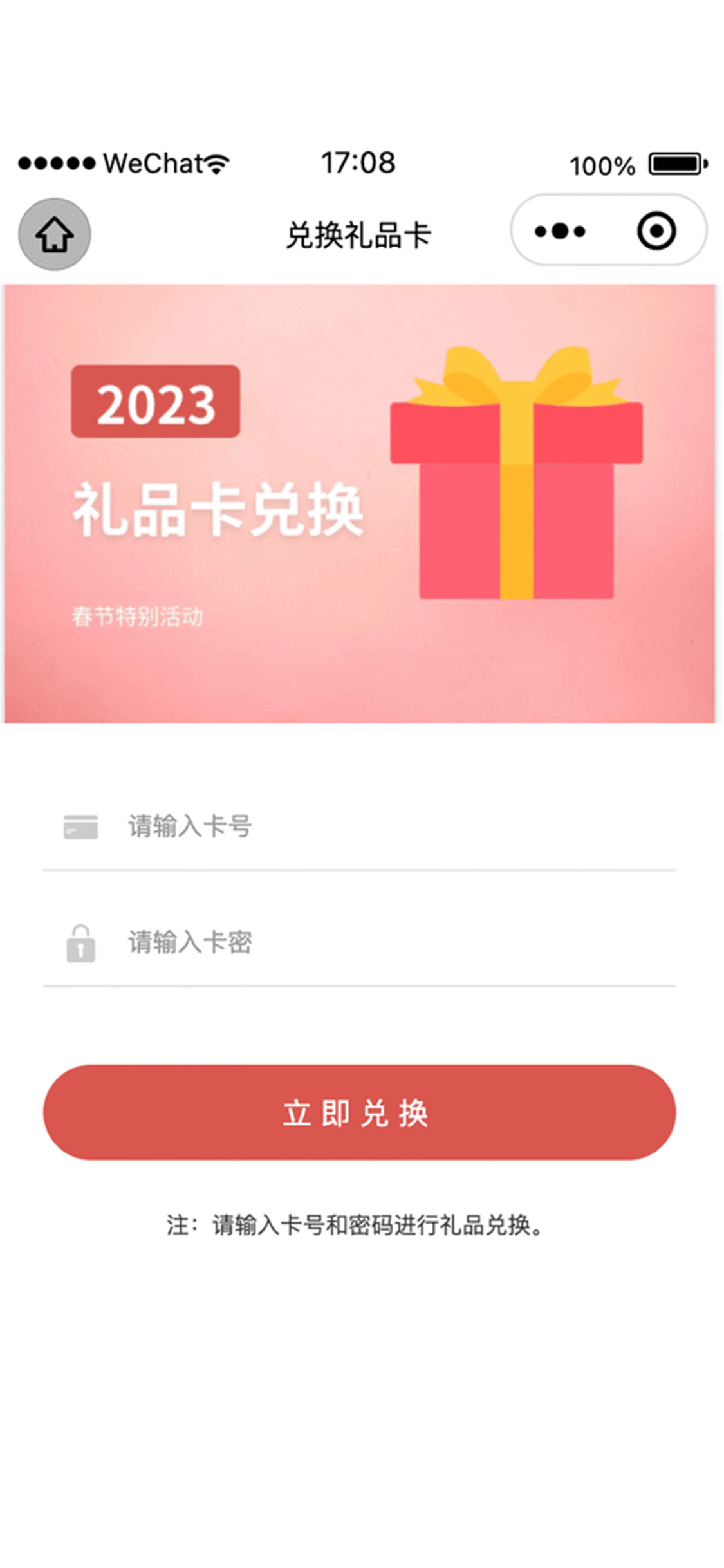Tap the 立即兑换 redeem button
The image size is (724, 1568).
[359, 1112]
